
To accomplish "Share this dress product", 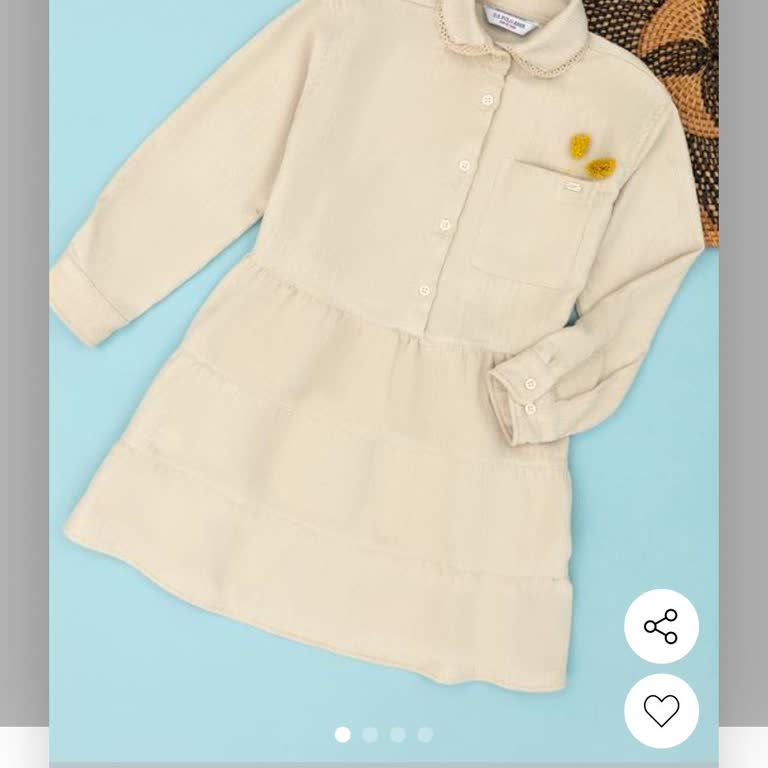I will pos(661,627).
